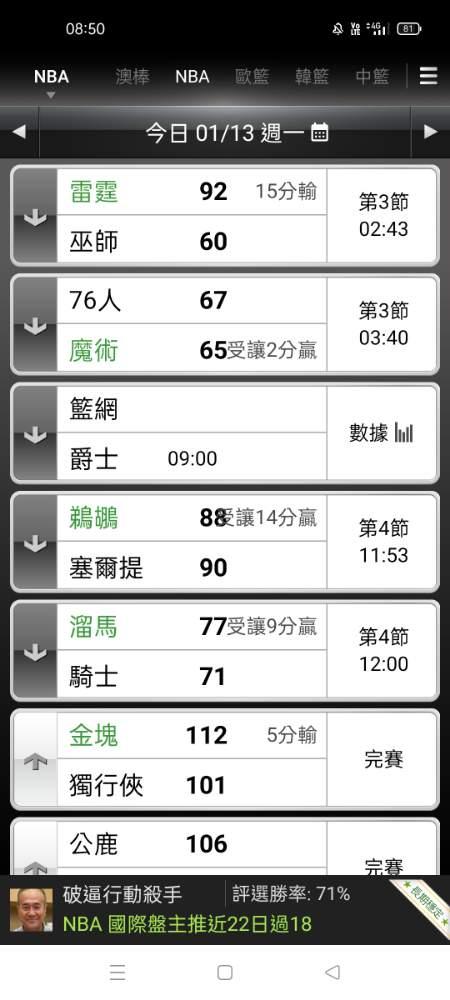Expand the 溜馬 vs 騎士 game card
This screenshot has width=450, height=1000.
[35, 651]
